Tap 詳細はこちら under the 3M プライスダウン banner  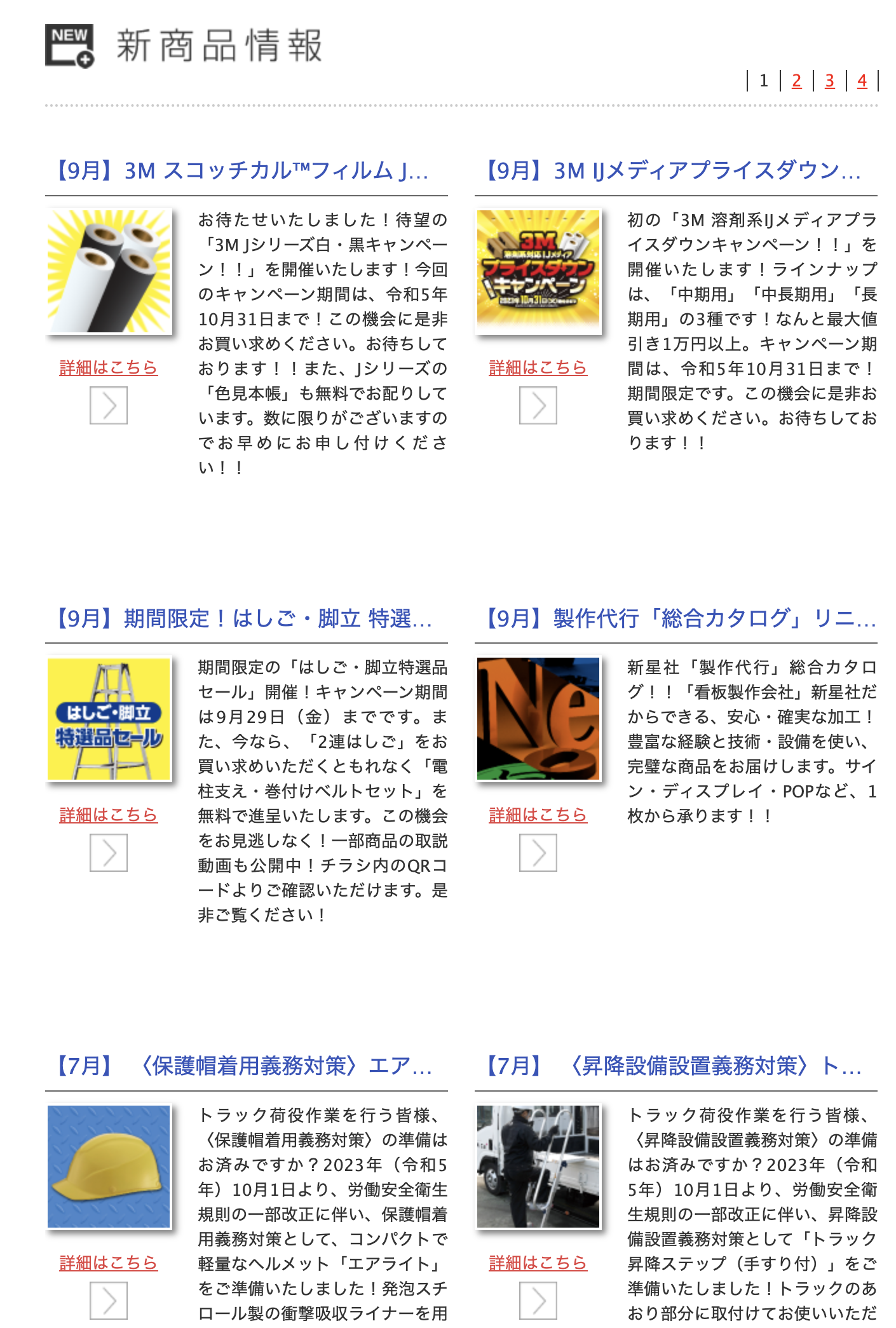[538, 367]
